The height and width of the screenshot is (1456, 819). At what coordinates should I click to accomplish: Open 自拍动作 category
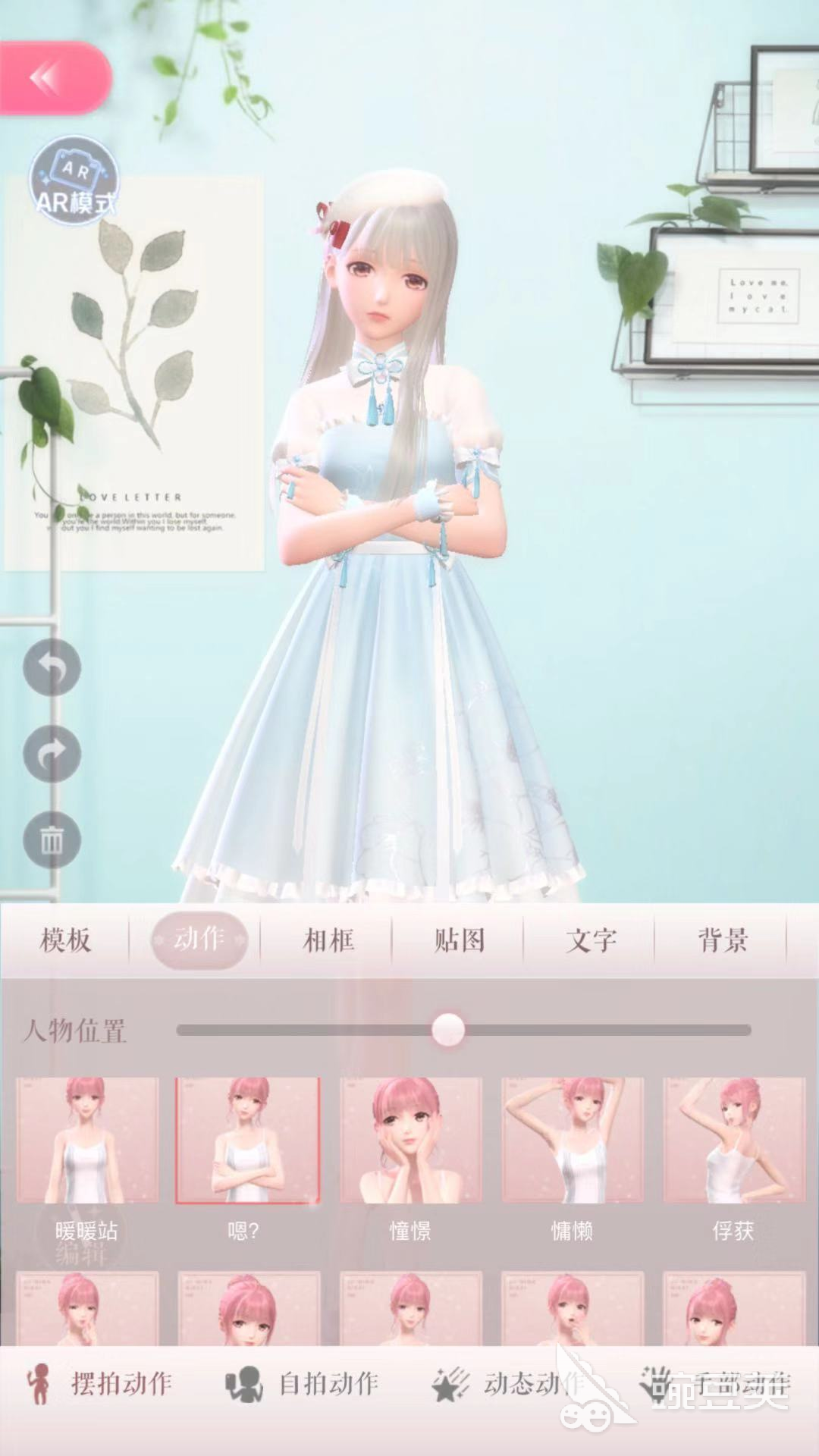(303, 1384)
